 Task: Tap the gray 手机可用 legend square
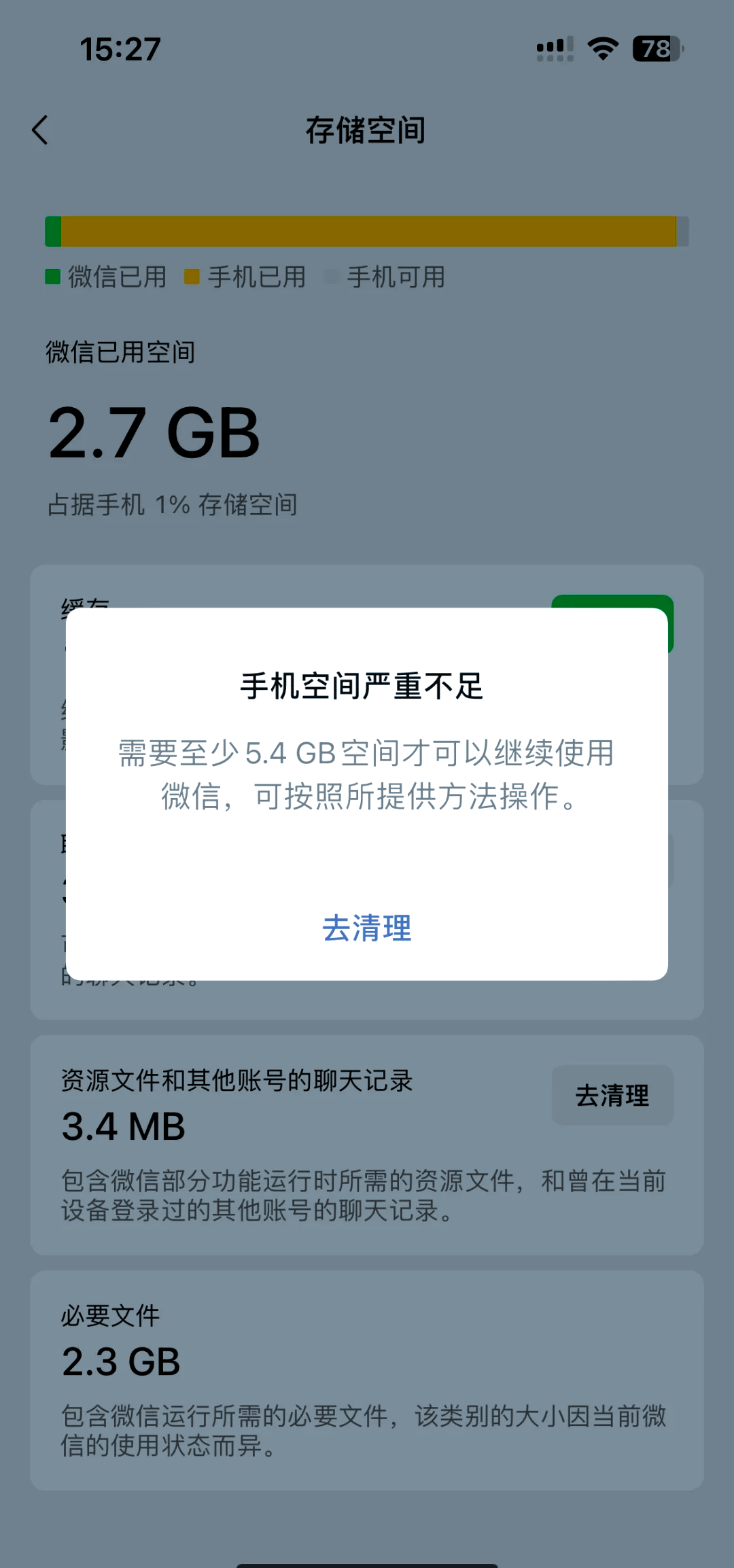tap(332, 277)
